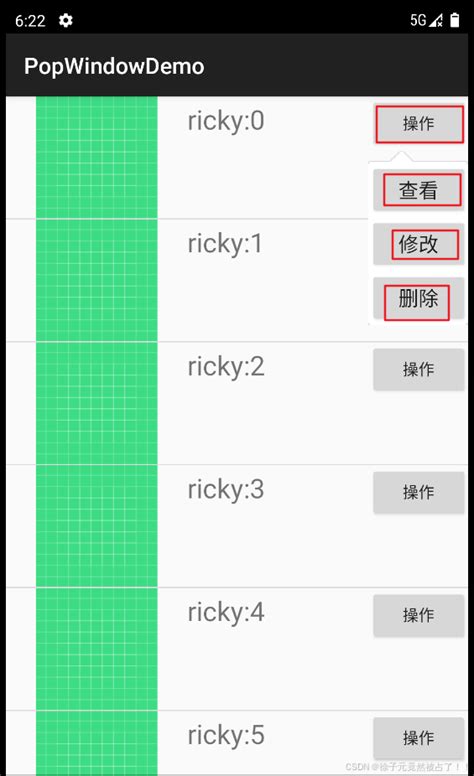Viewport: 474px width, 776px height.
Task: Choose 修改 in the popup menu
Action: click(419, 244)
